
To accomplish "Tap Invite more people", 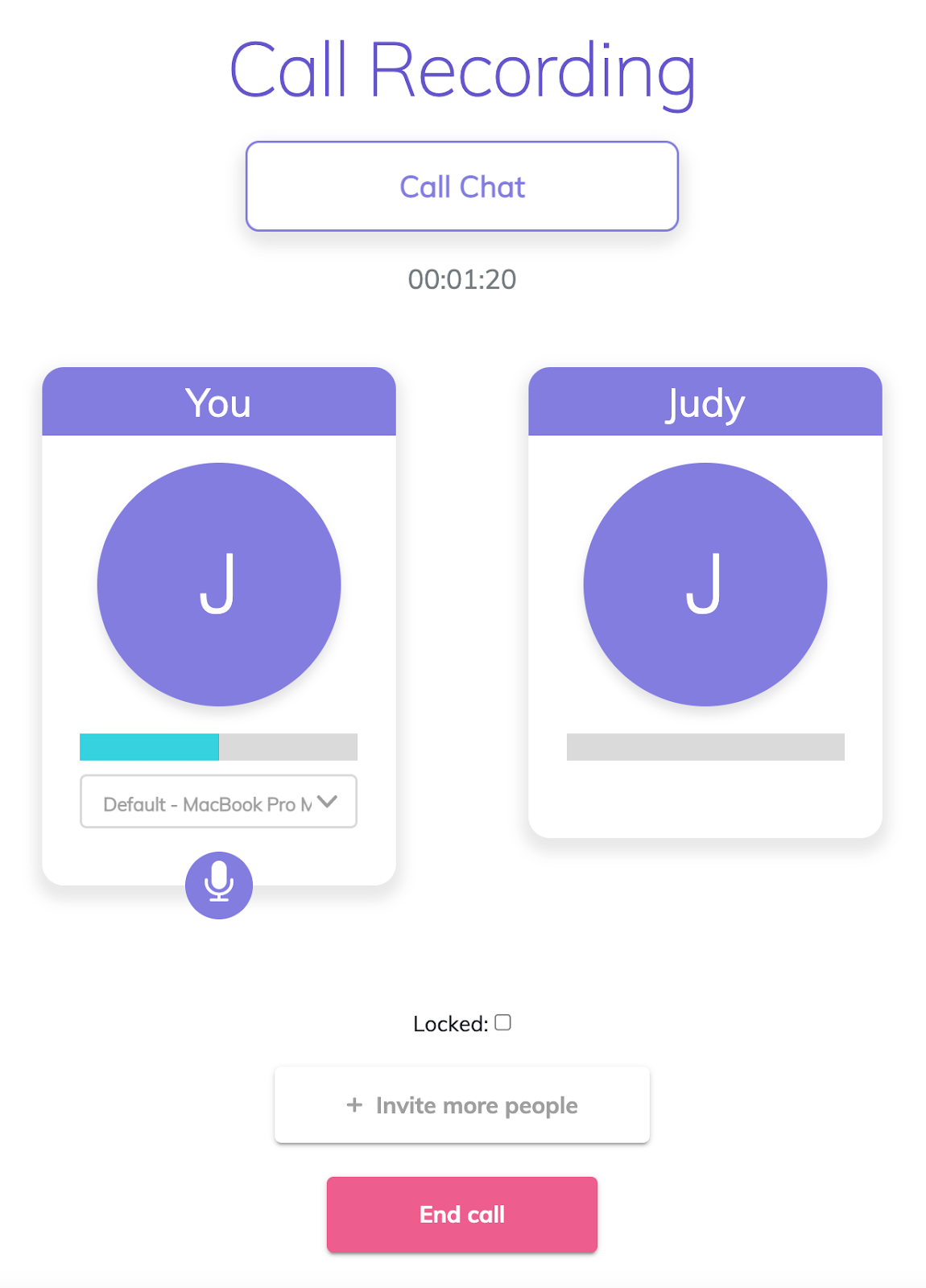I will click(x=461, y=1105).
